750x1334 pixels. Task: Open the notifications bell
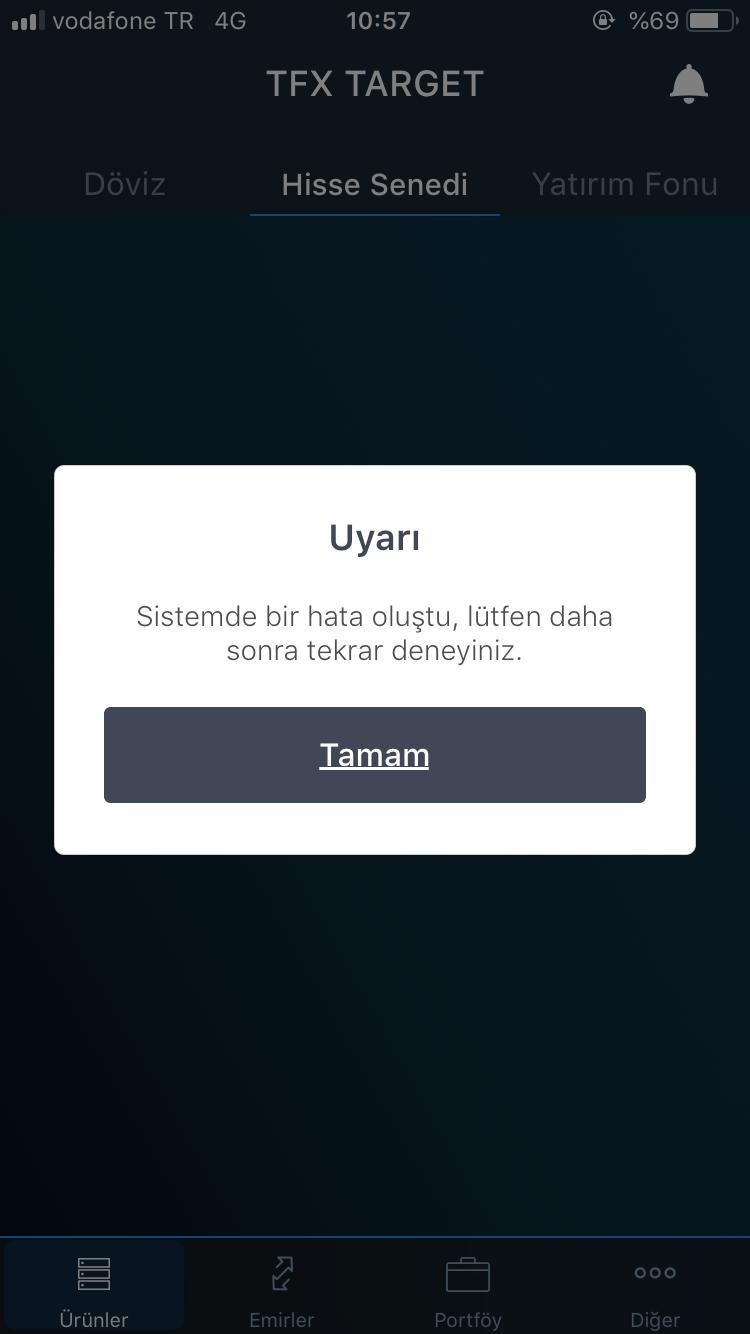coord(688,84)
